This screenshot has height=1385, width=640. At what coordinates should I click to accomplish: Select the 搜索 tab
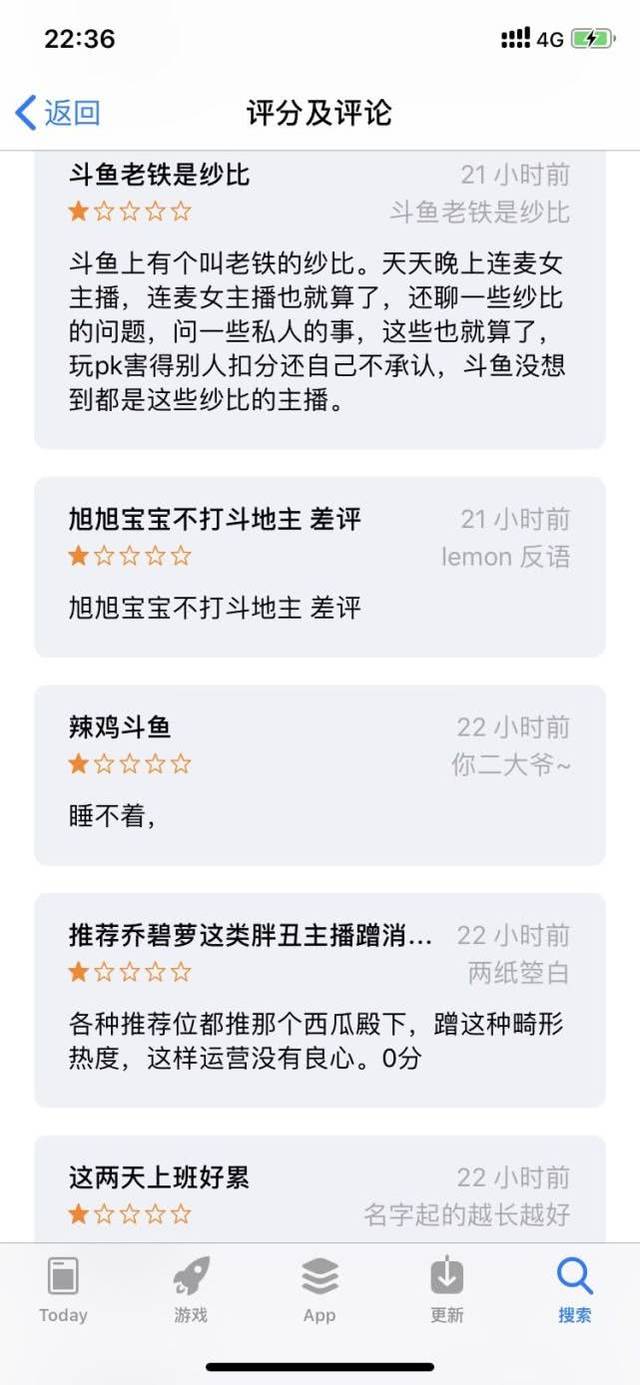point(575,1290)
